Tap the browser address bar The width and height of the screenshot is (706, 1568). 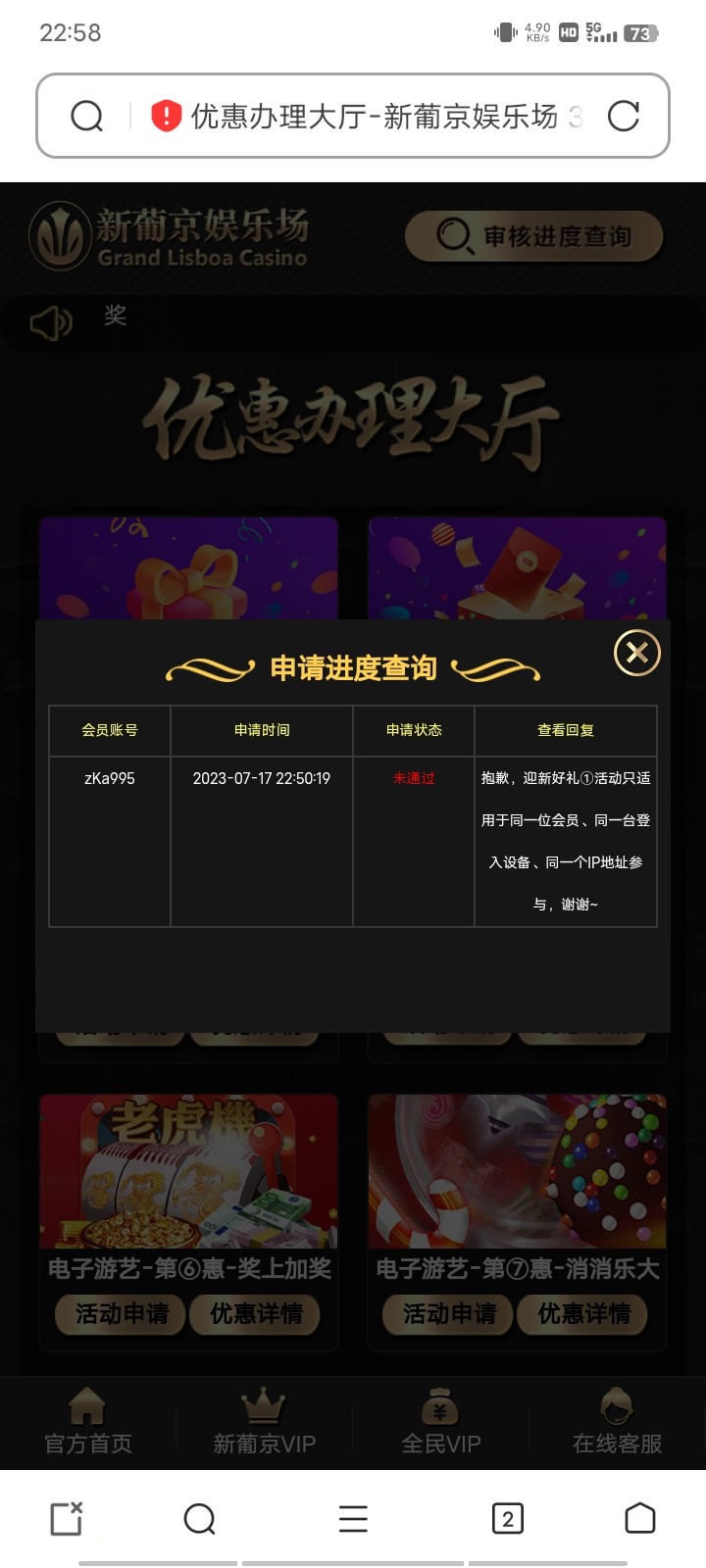[373, 116]
